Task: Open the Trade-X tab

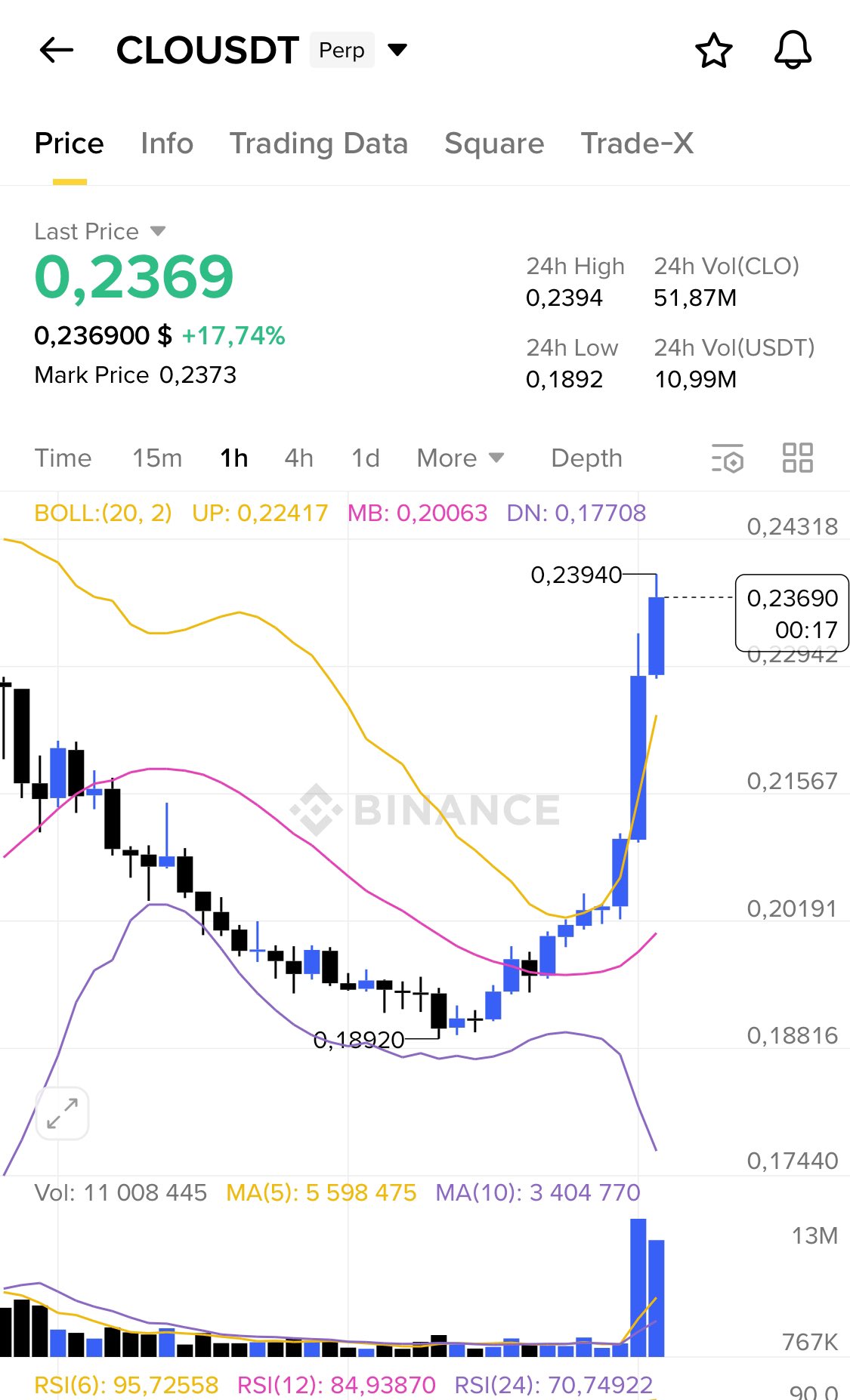Action: (x=637, y=143)
